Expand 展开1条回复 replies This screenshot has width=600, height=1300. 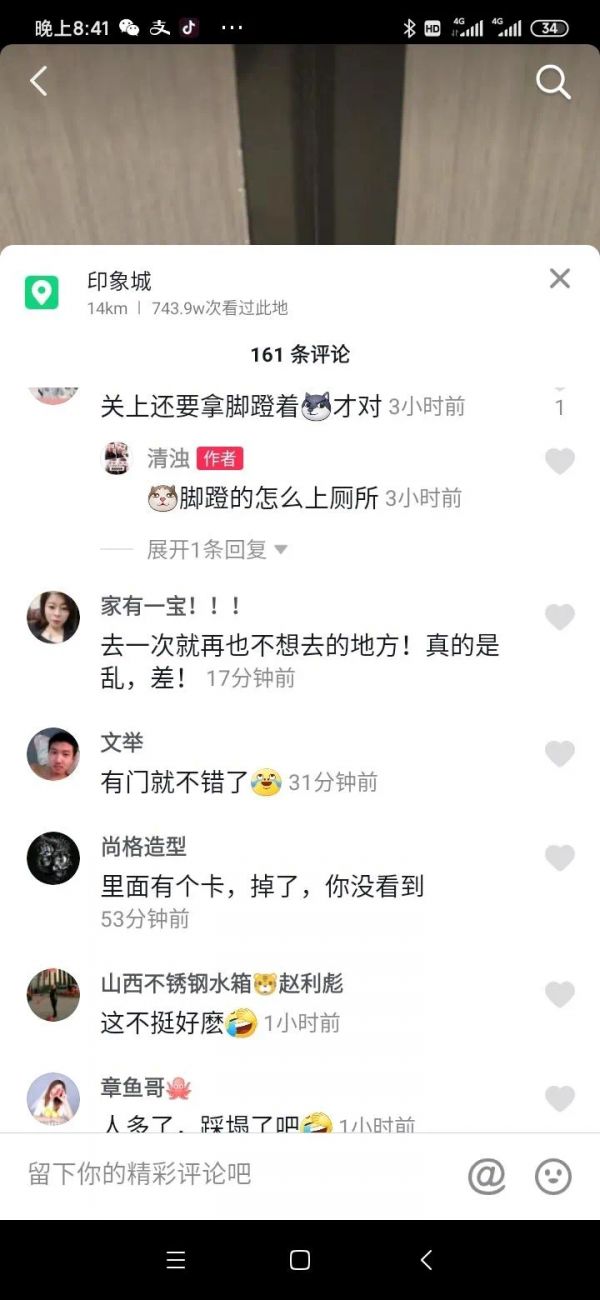[x=217, y=549]
